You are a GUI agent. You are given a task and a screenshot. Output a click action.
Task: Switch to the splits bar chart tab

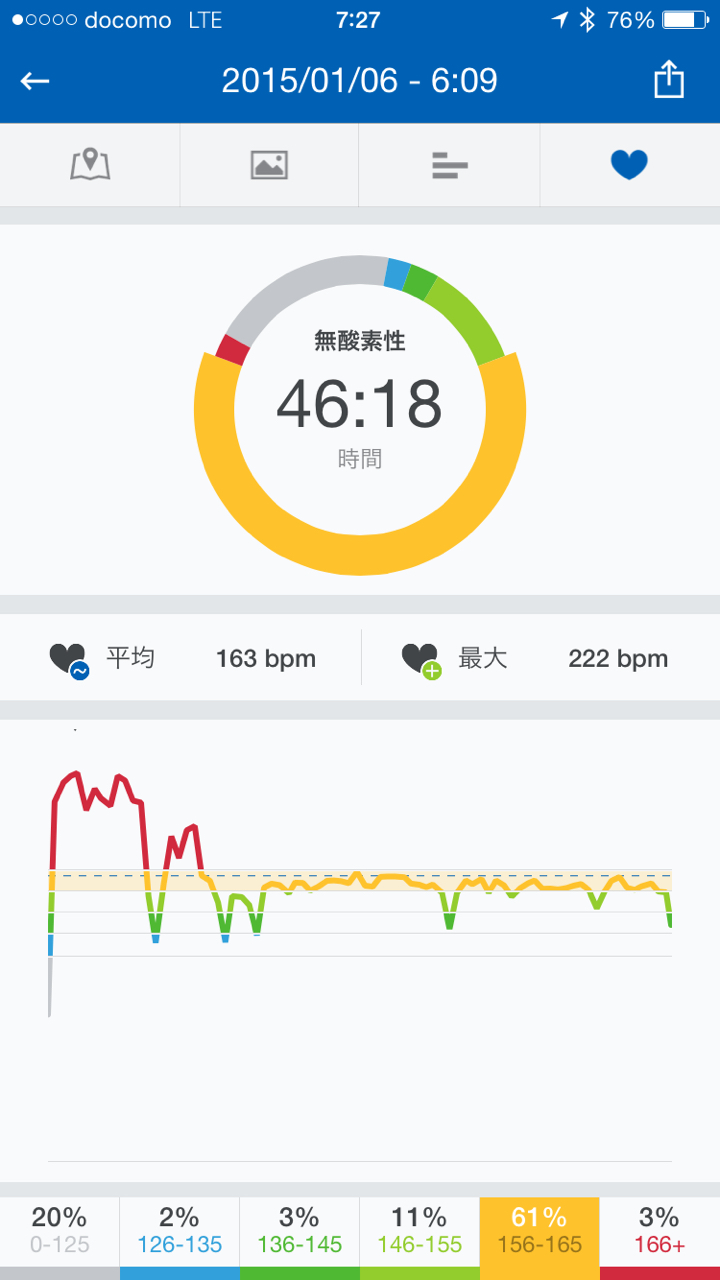[x=450, y=165]
